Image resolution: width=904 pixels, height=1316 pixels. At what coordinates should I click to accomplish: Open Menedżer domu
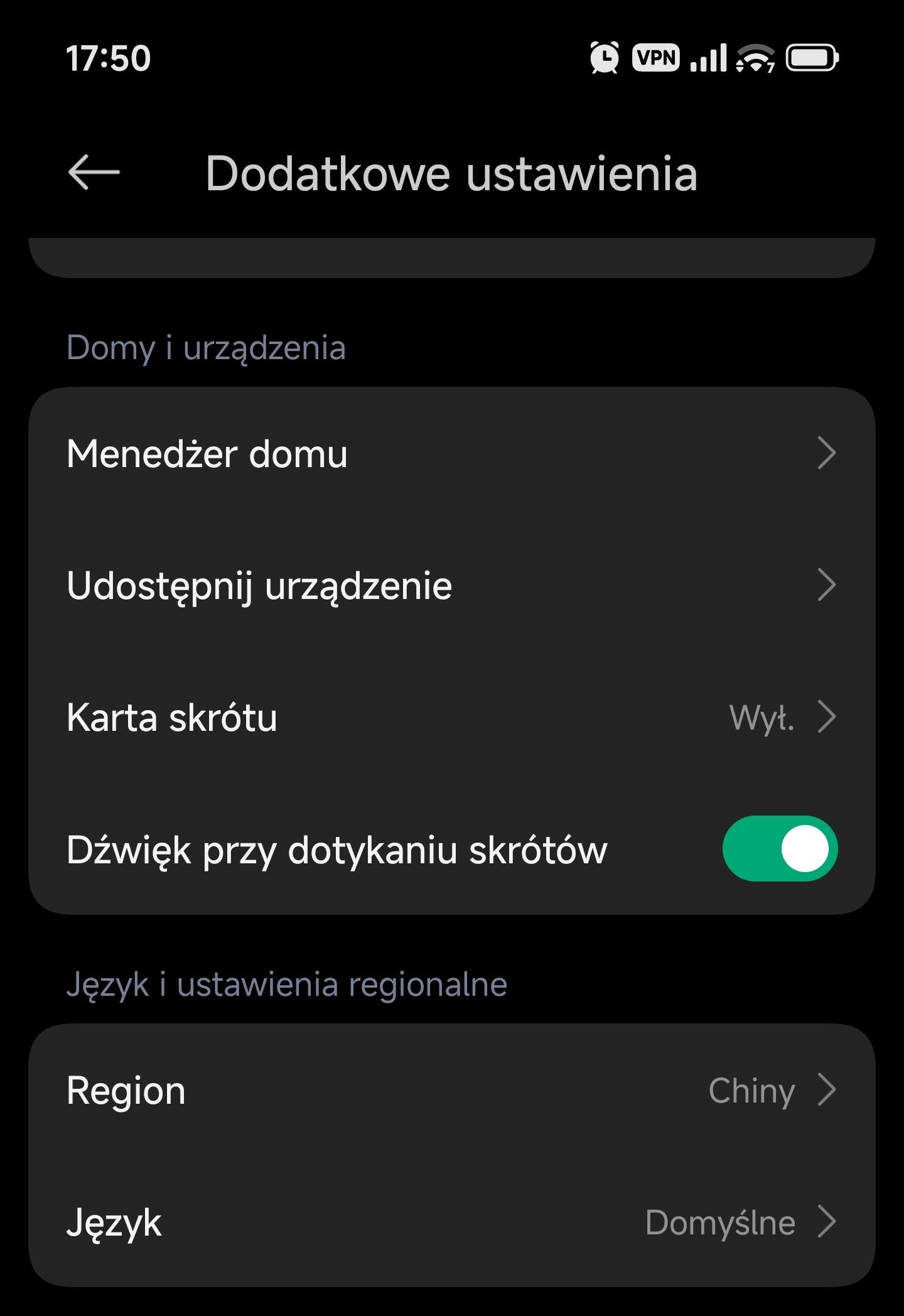tap(451, 453)
